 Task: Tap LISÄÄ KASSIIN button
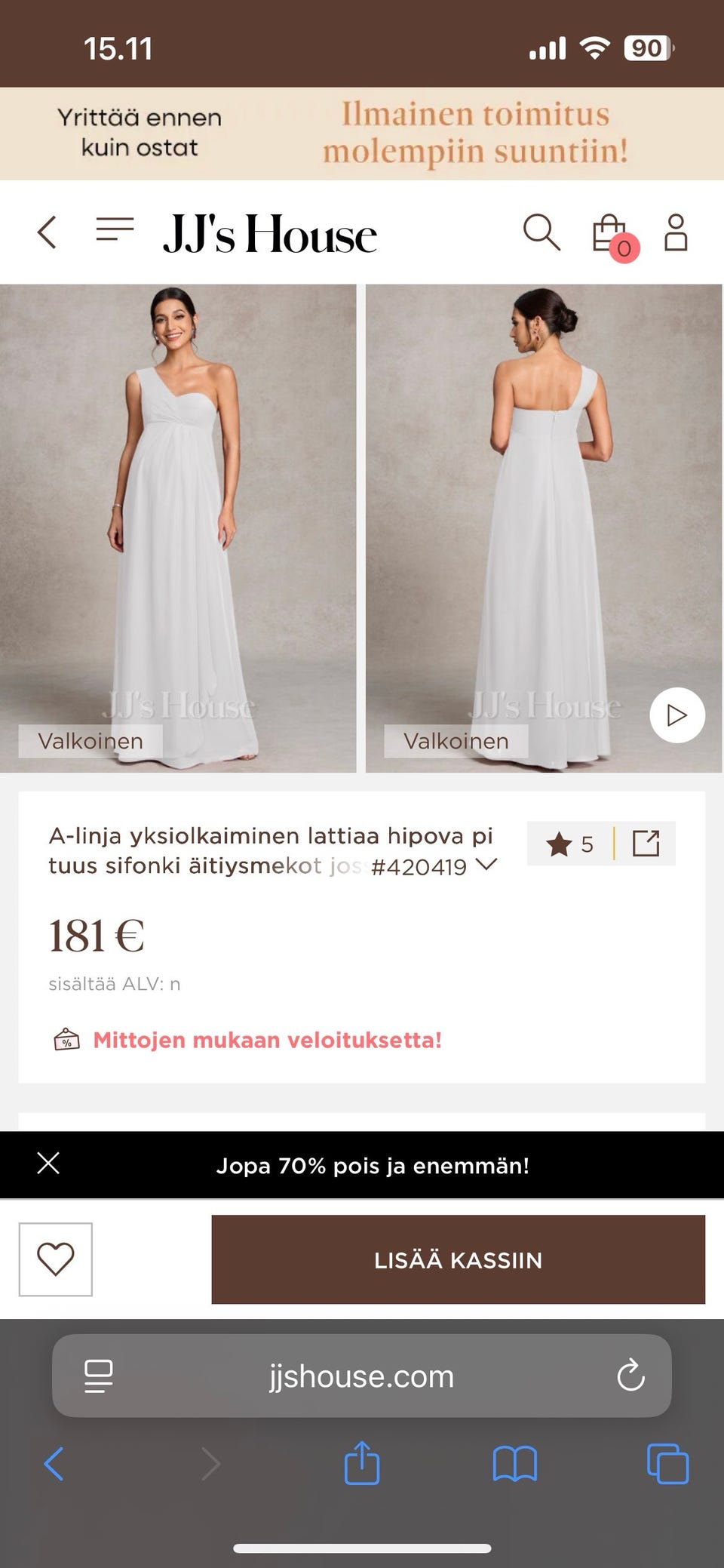click(x=458, y=1259)
